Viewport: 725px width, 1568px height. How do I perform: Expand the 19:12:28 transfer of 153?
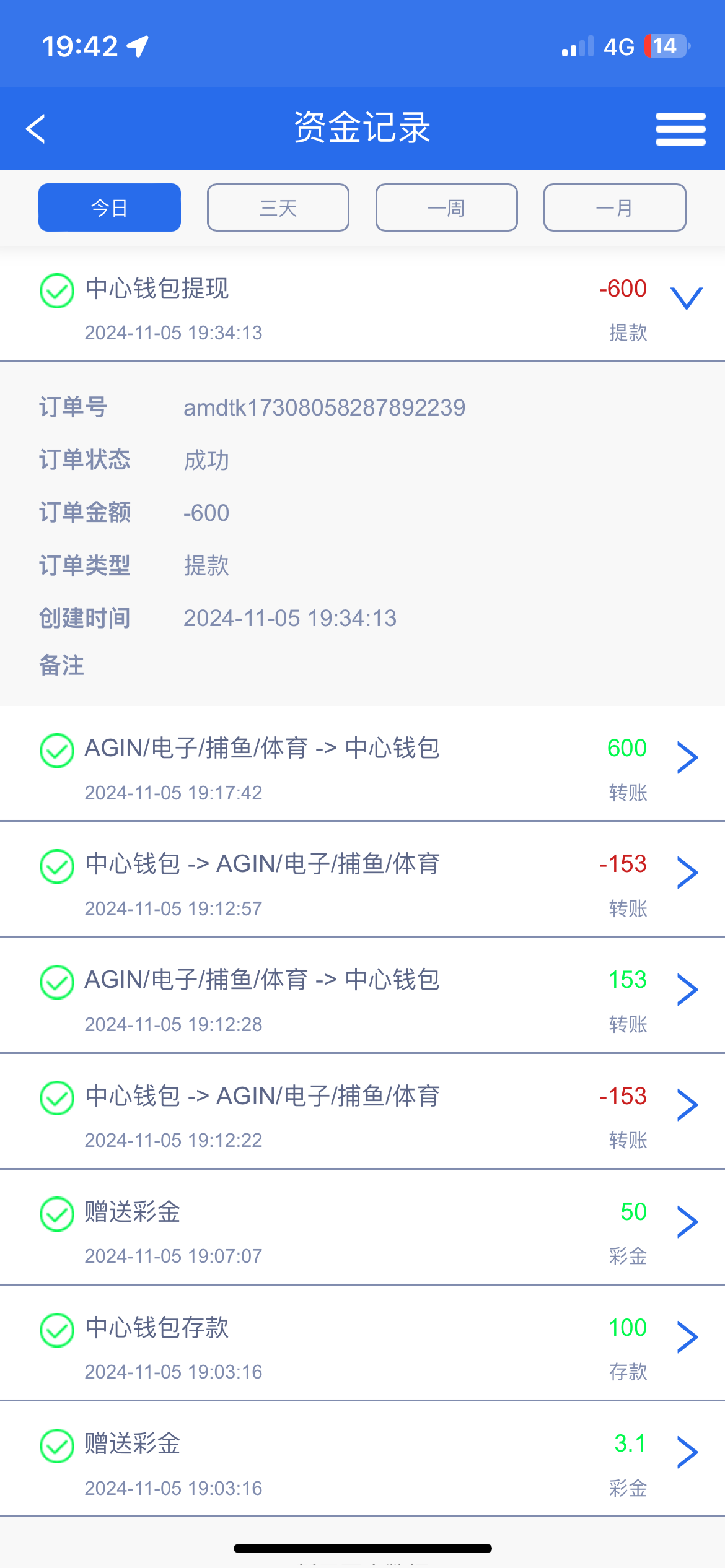[687, 990]
